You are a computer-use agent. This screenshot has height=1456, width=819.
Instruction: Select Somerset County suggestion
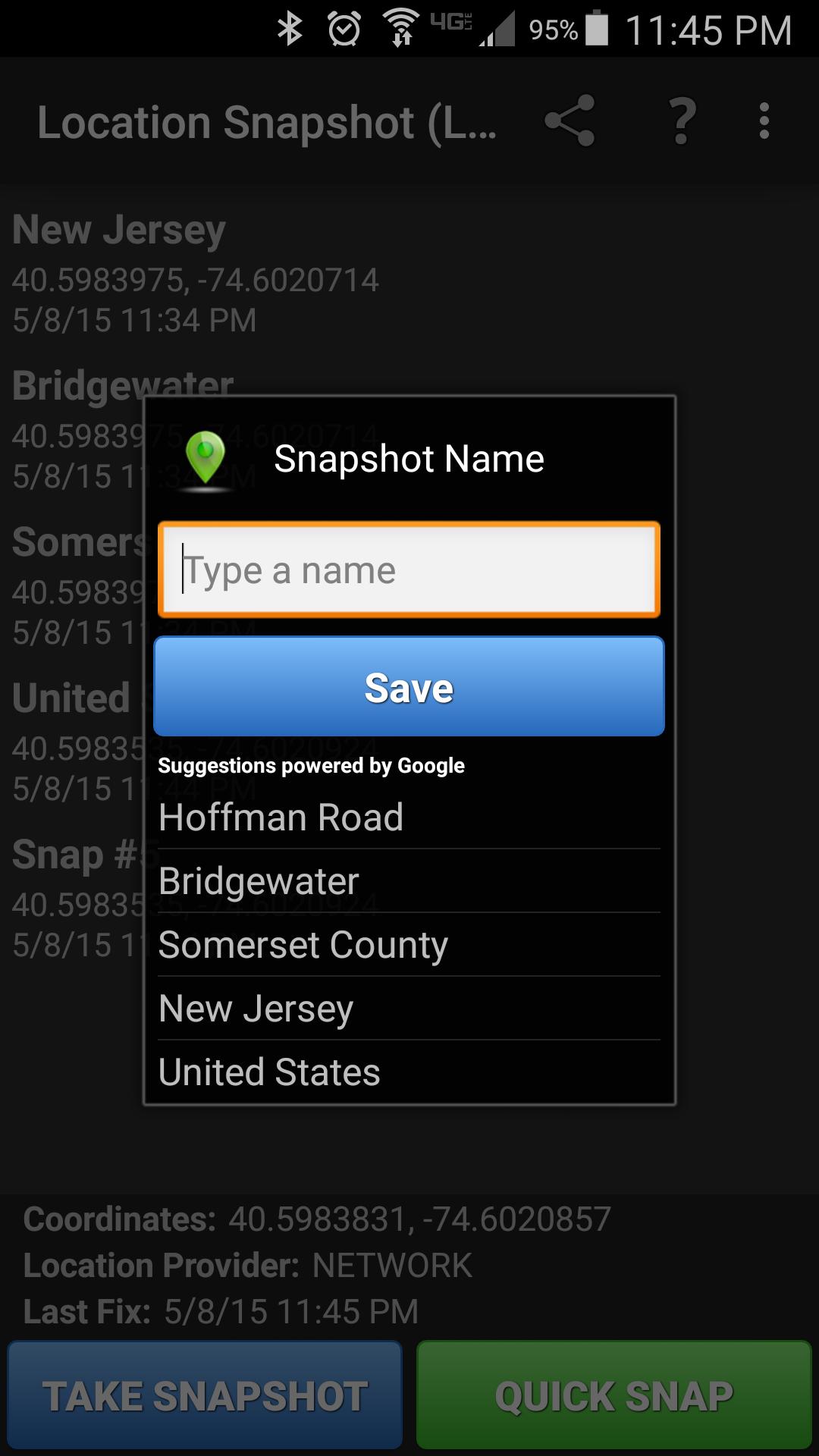point(409,945)
